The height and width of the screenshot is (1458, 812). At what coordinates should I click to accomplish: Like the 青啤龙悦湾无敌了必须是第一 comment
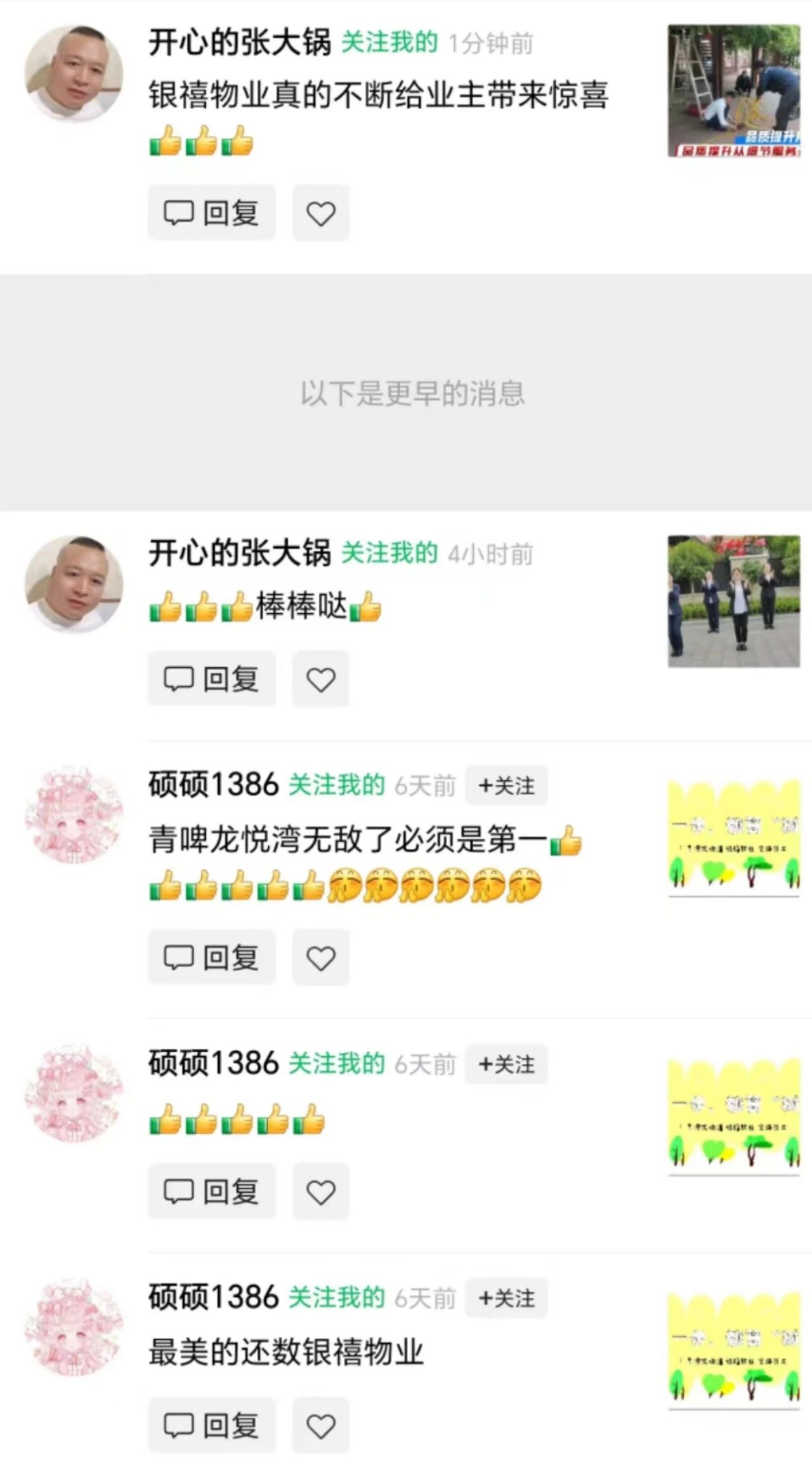pyautogui.click(x=320, y=957)
